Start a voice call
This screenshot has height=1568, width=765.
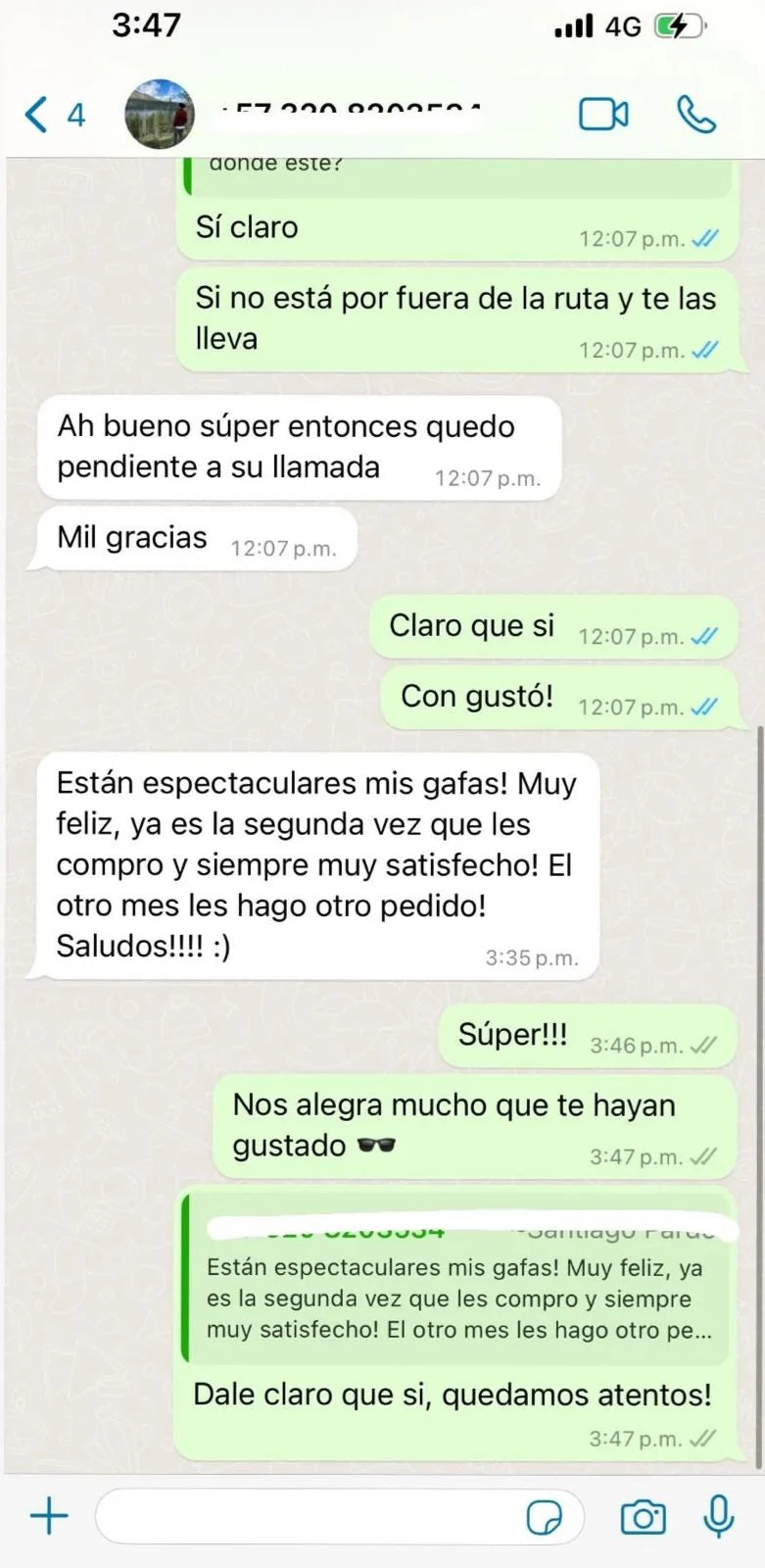click(696, 115)
